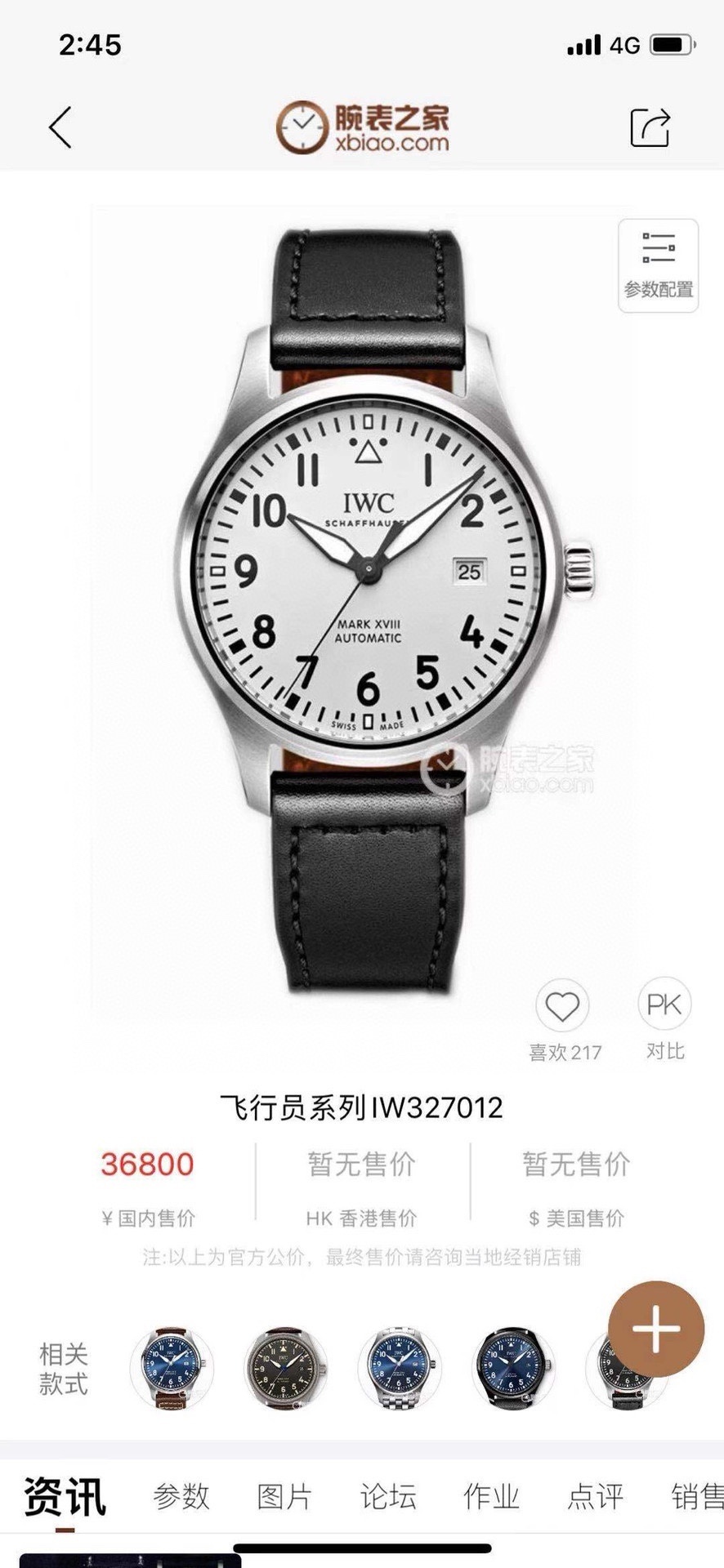Screen dimensions: 724x1568
Task: Switch to the 销售 tab
Action: tap(696, 1497)
